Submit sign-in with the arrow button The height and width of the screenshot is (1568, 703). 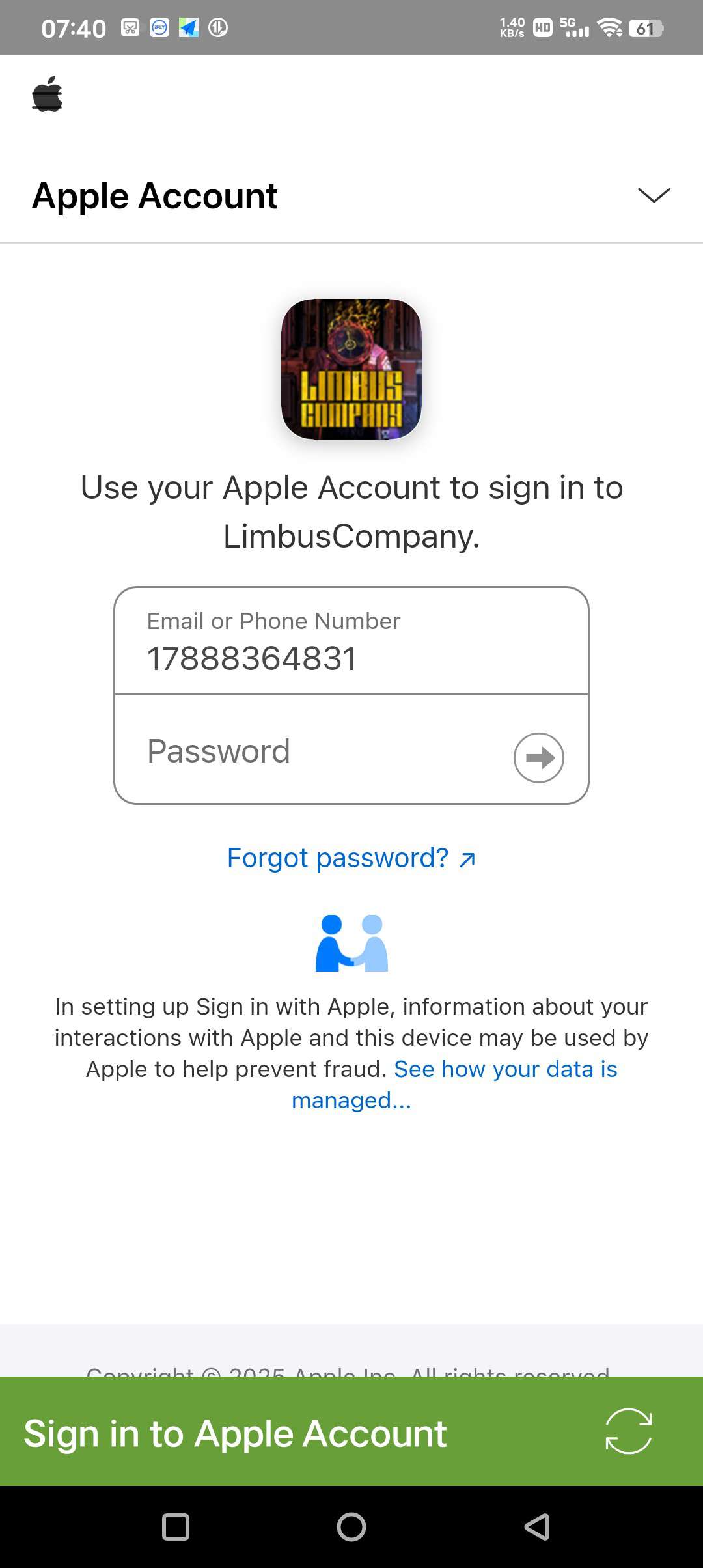(x=539, y=757)
